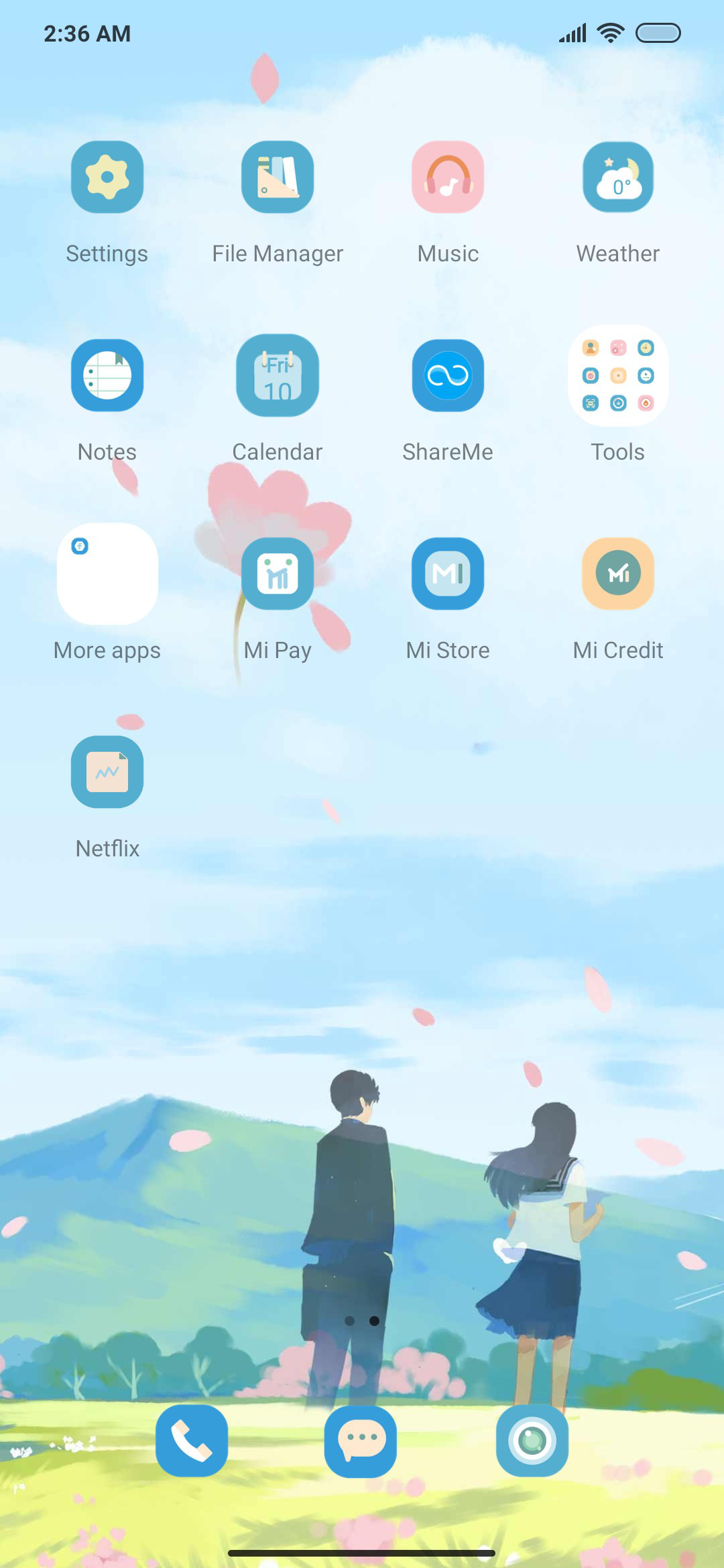Open the Tools folder

pyautogui.click(x=618, y=375)
